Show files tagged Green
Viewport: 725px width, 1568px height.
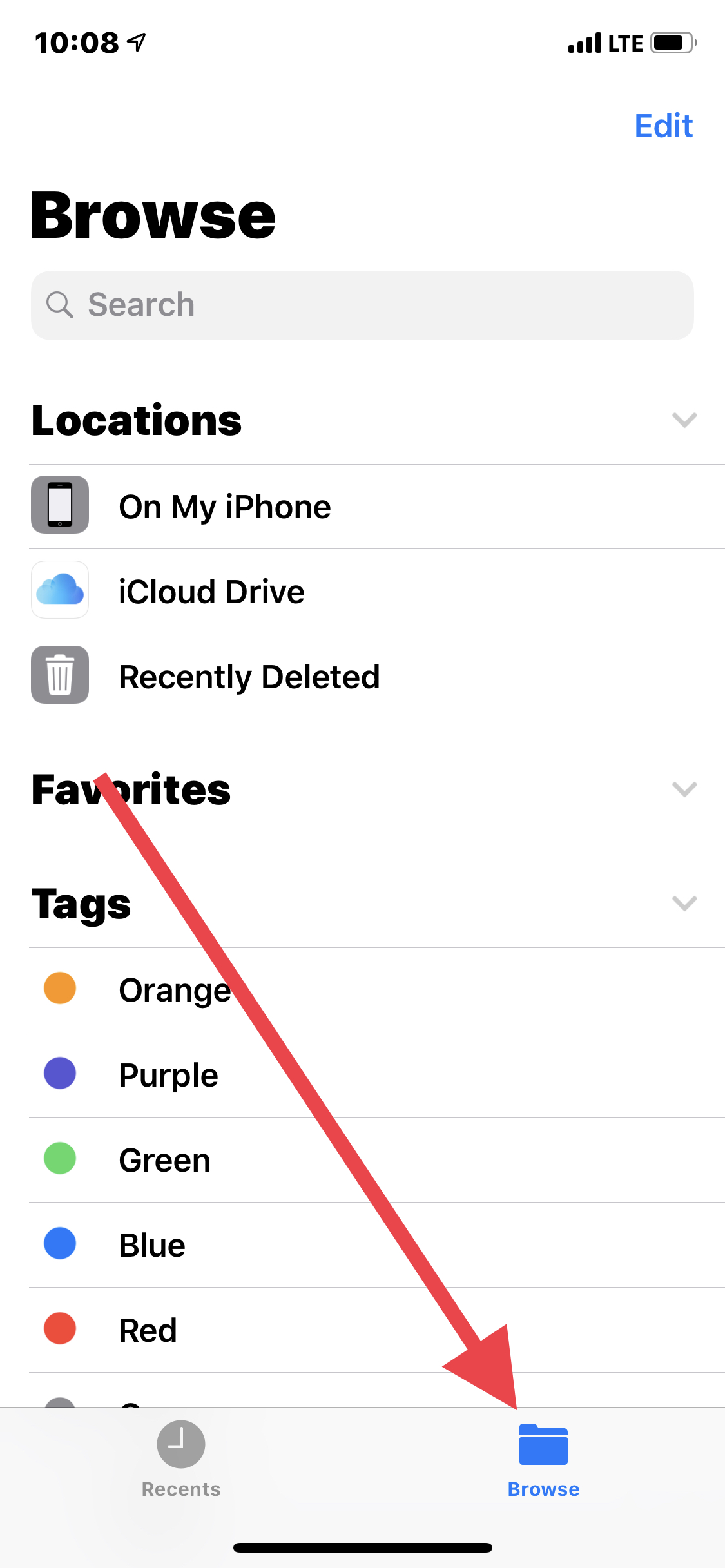(165, 1160)
